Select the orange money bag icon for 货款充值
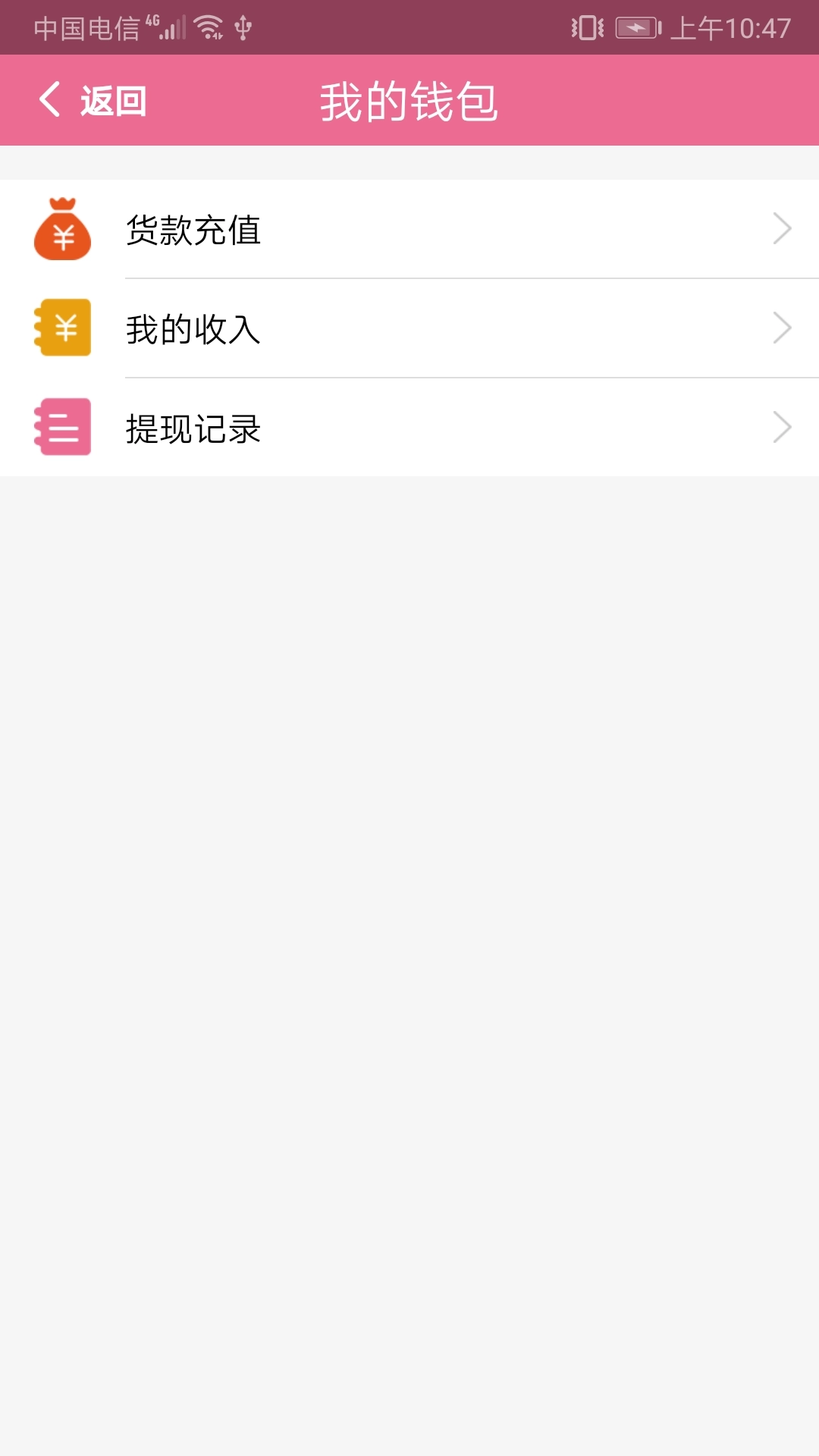The image size is (819, 1456). pyautogui.click(x=63, y=230)
